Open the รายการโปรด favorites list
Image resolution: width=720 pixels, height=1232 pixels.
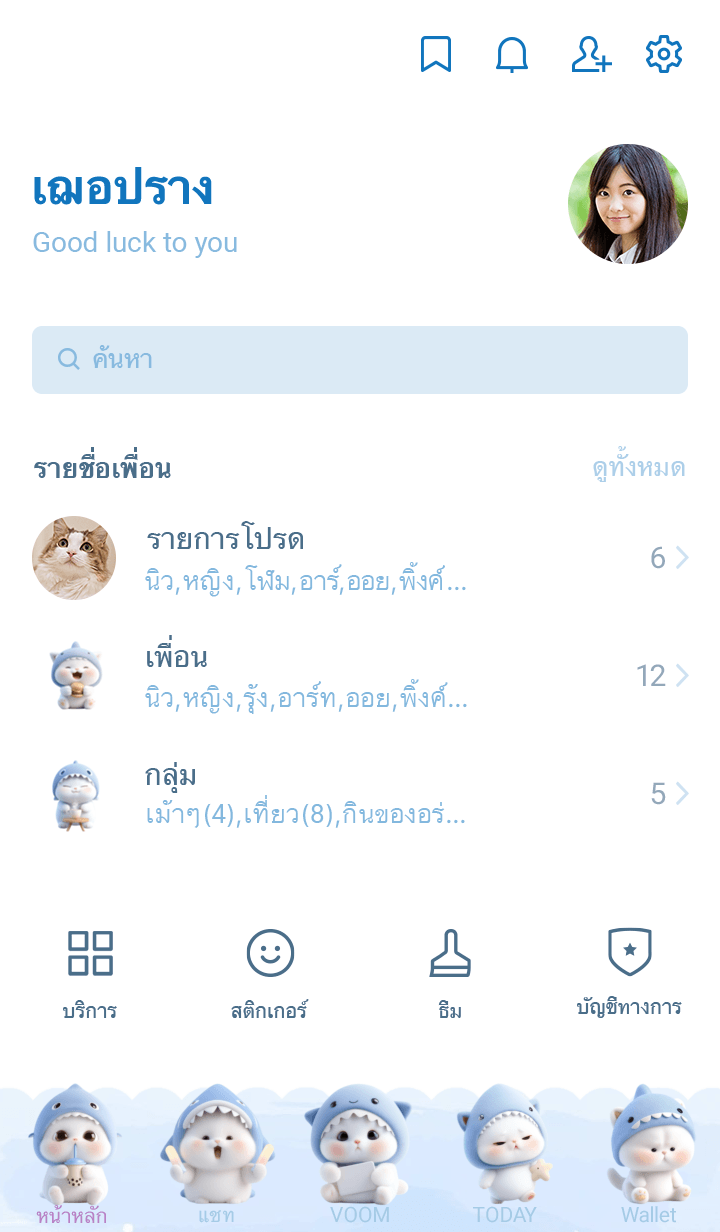(x=360, y=558)
